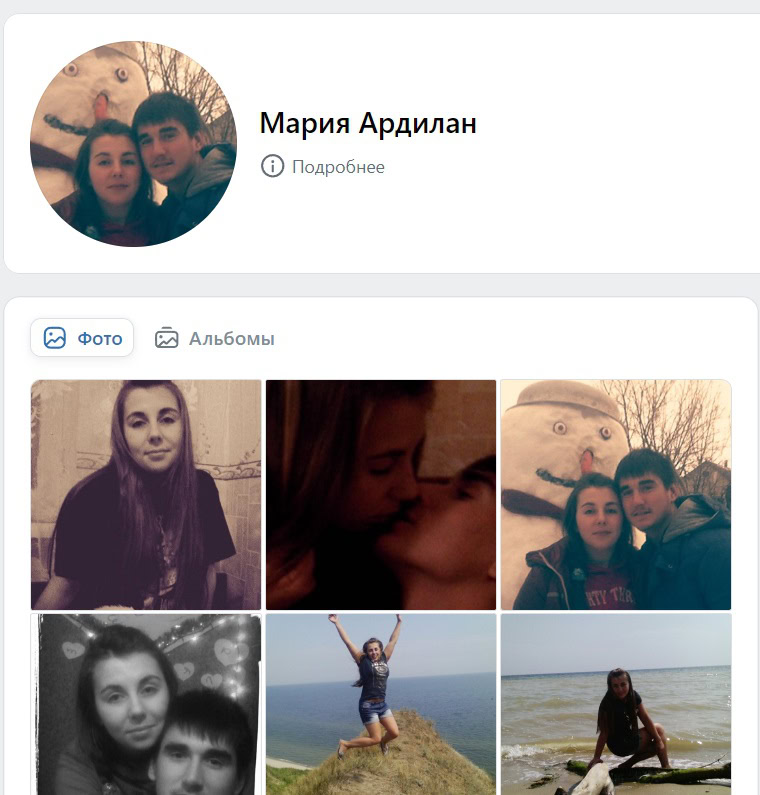Open the photo of woman jumping on the cliff

coord(381,704)
